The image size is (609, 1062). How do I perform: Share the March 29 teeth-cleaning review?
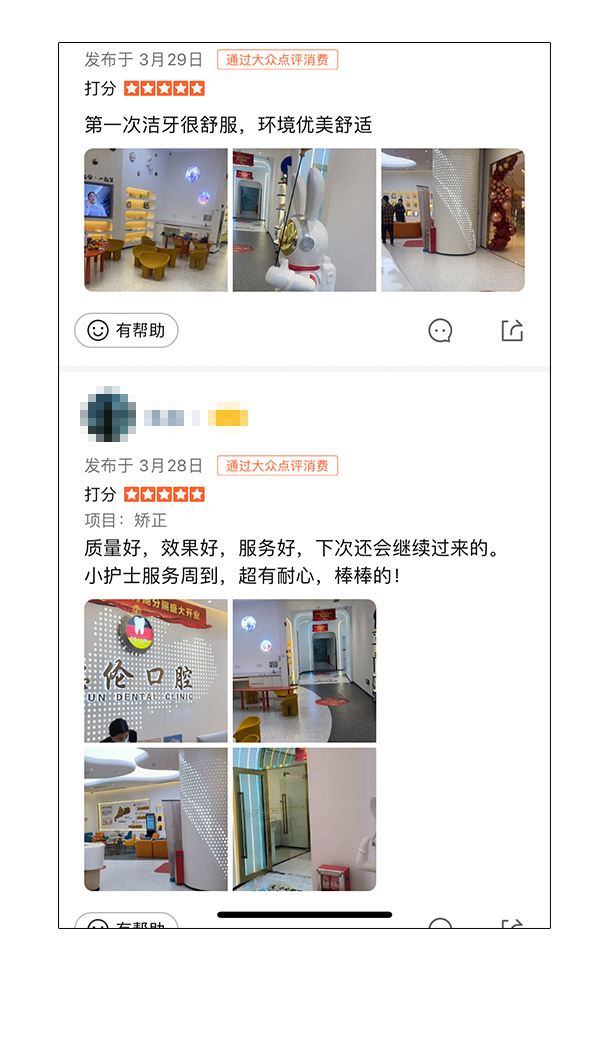(512, 330)
